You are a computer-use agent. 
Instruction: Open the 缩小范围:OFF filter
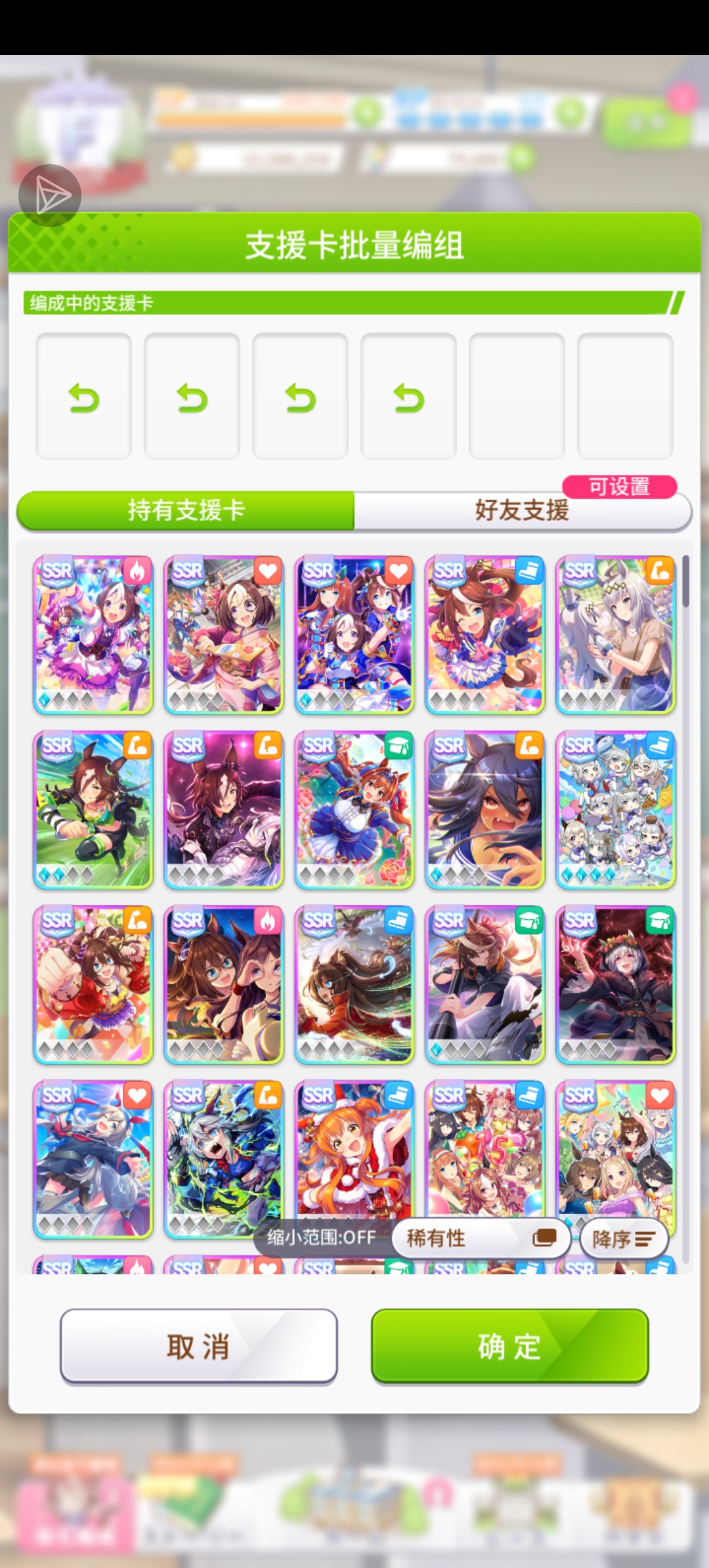(x=321, y=1238)
